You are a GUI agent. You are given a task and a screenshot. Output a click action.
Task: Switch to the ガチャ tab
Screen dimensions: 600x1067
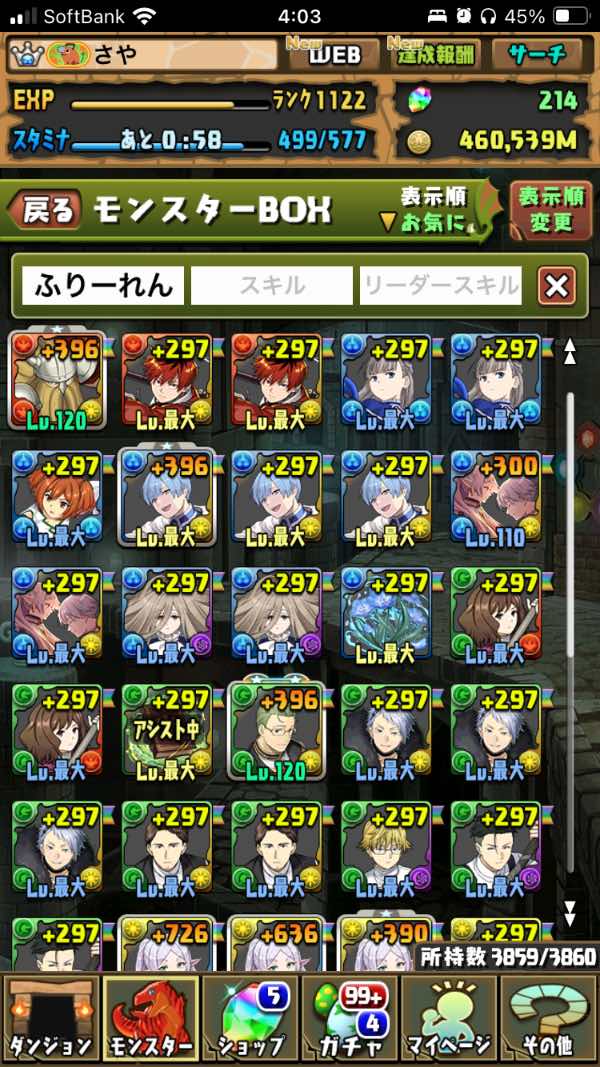pos(350,1018)
